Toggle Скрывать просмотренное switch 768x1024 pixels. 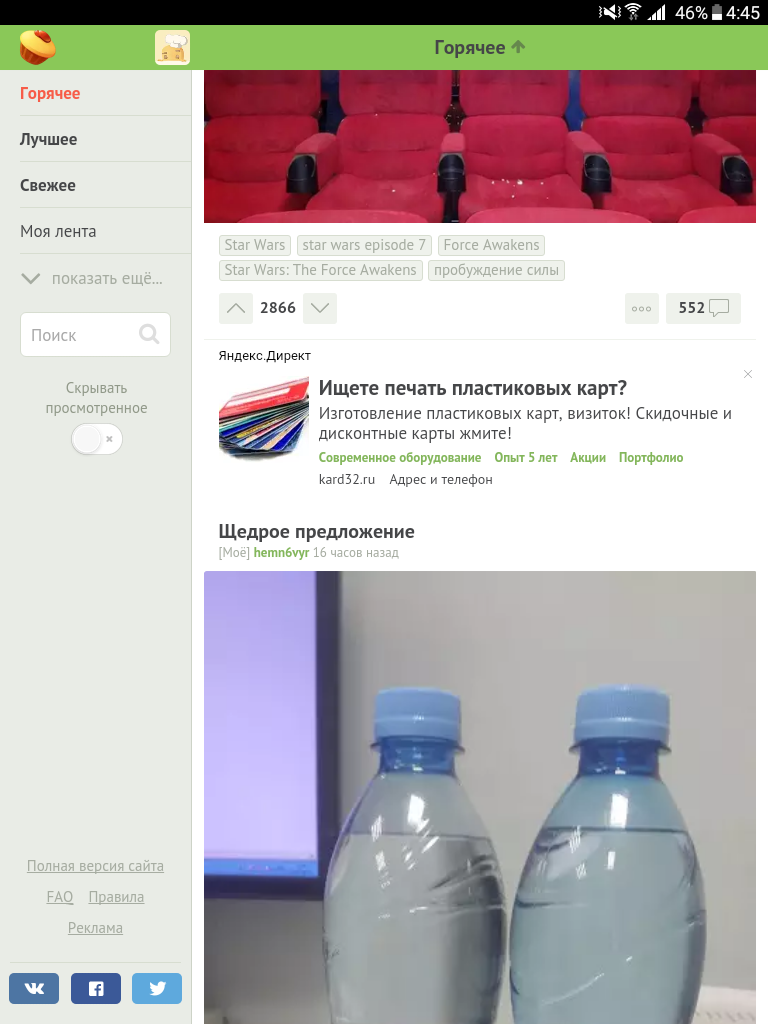click(x=97, y=439)
